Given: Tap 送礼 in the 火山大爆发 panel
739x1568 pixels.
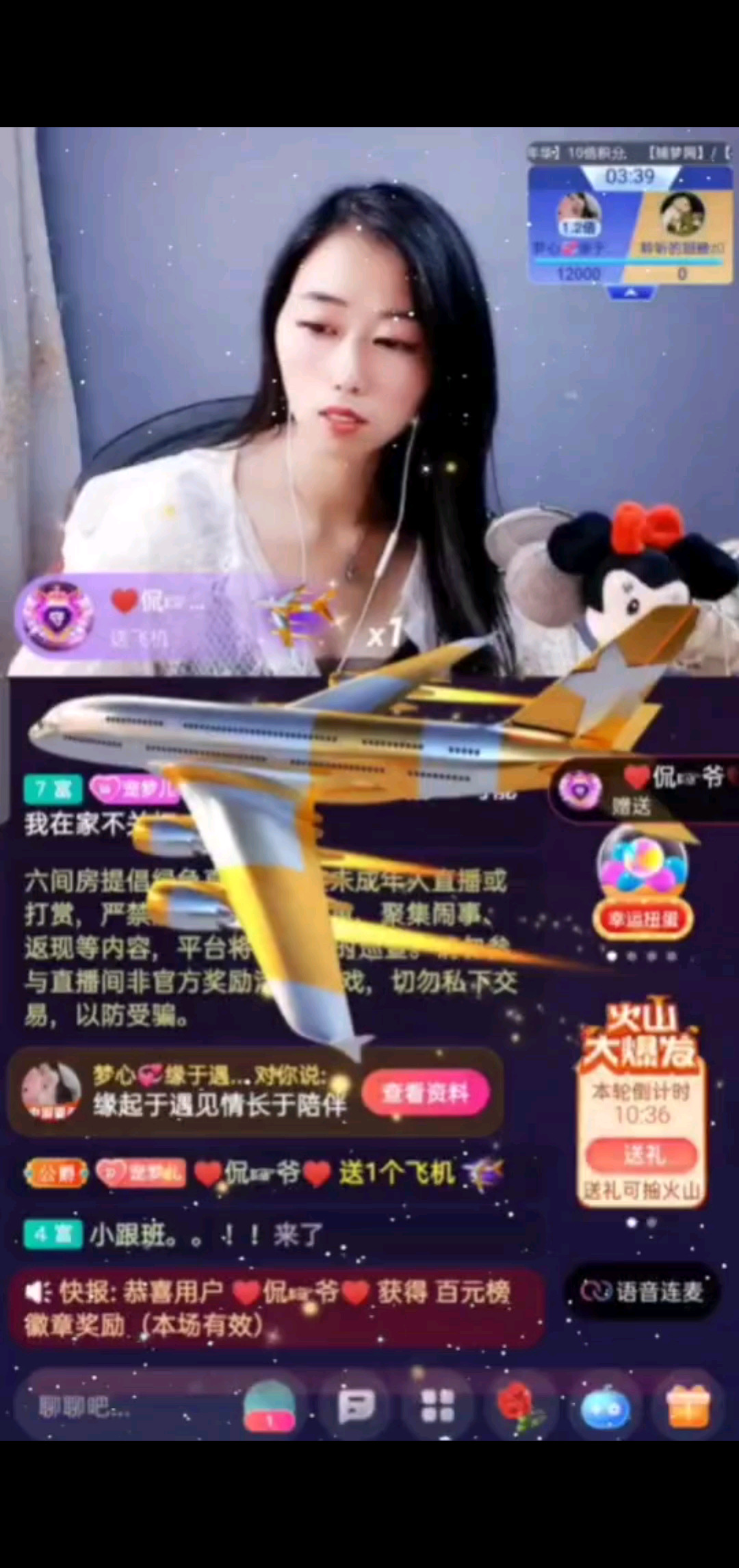Looking at the screenshot, I should point(642,1155).
